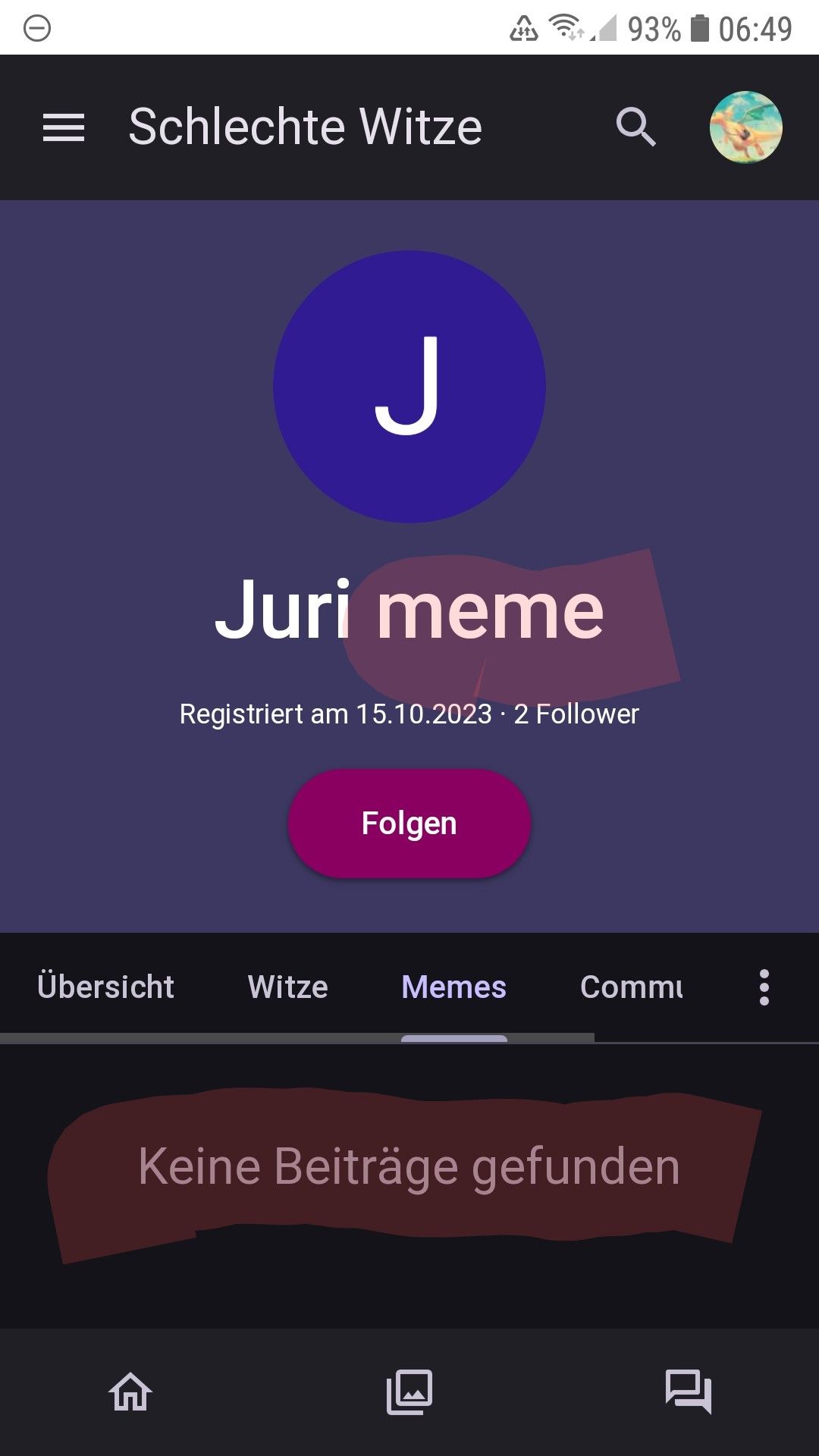Open the chat bubbles section
The width and height of the screenshot is (819, 1456).
tap(688, 1392)
